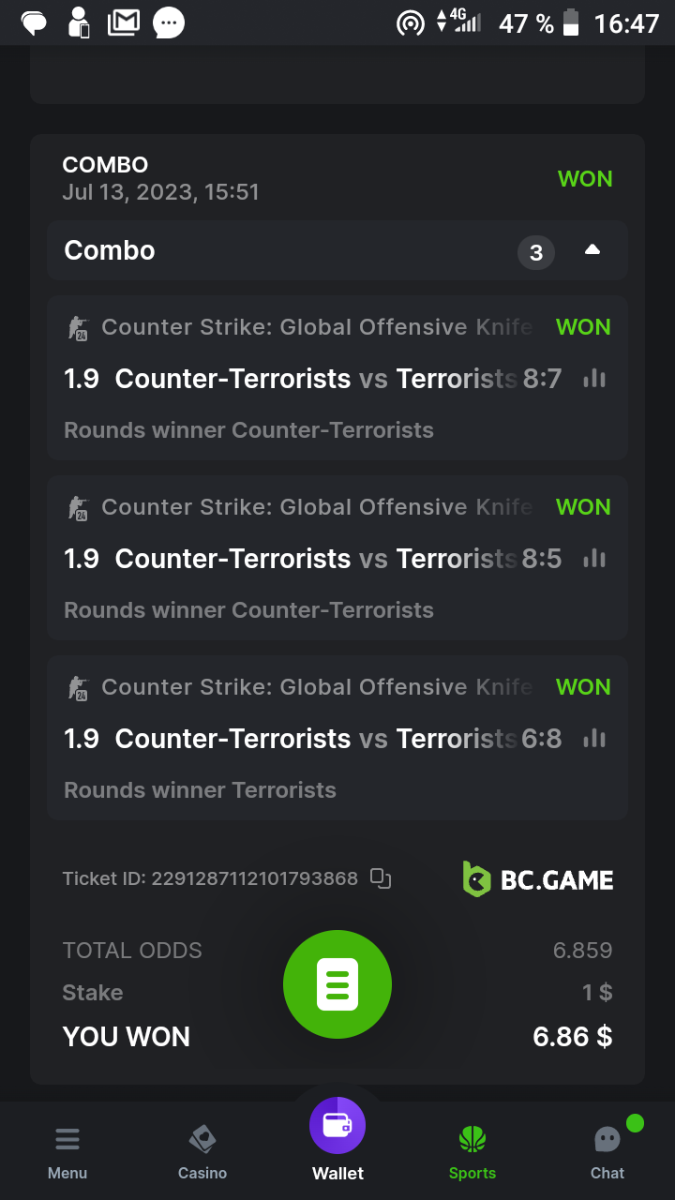675x1200 pixels.
Task: Open the green bet slip button
Action: point(337,984)
